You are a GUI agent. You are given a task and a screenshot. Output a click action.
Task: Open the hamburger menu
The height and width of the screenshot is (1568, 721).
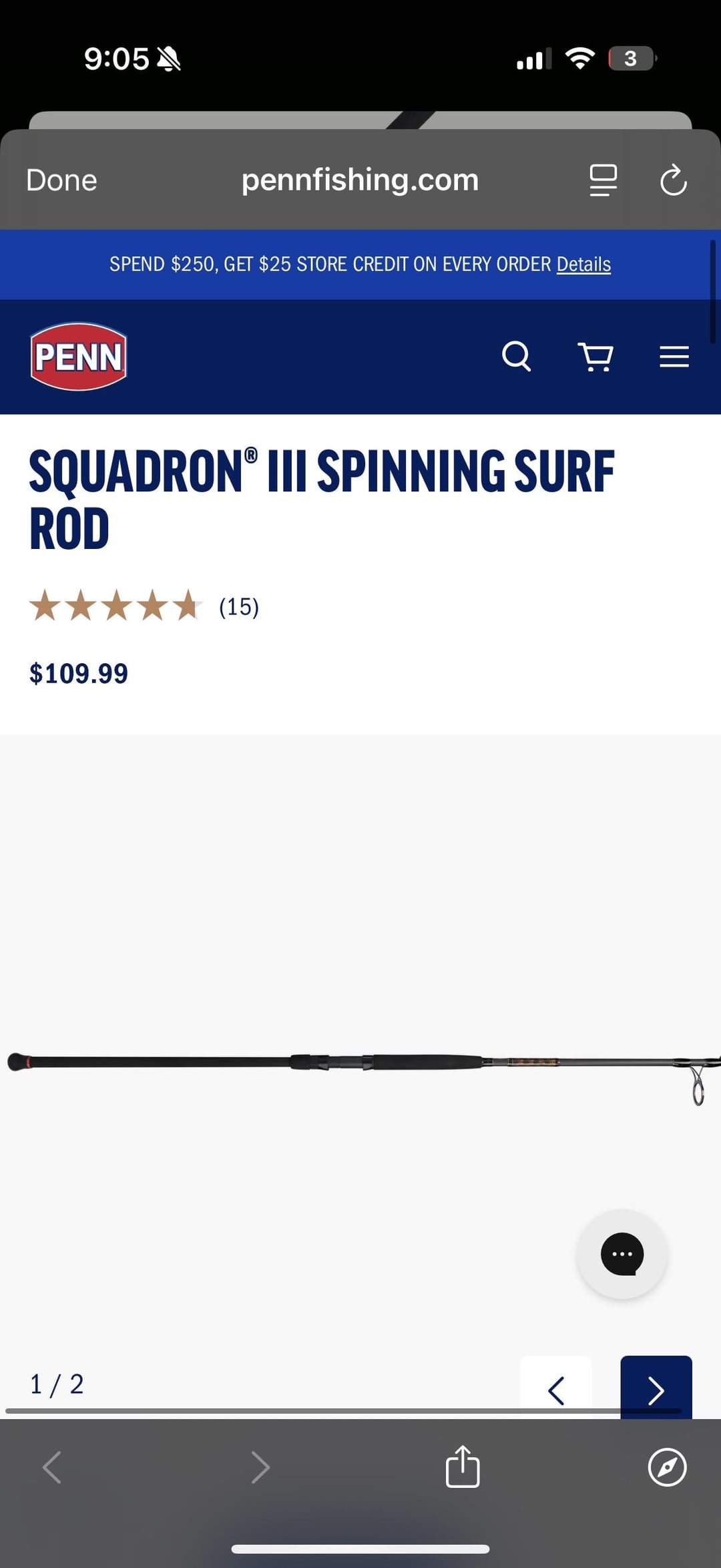pyautogui.click(x=674, y=357)
